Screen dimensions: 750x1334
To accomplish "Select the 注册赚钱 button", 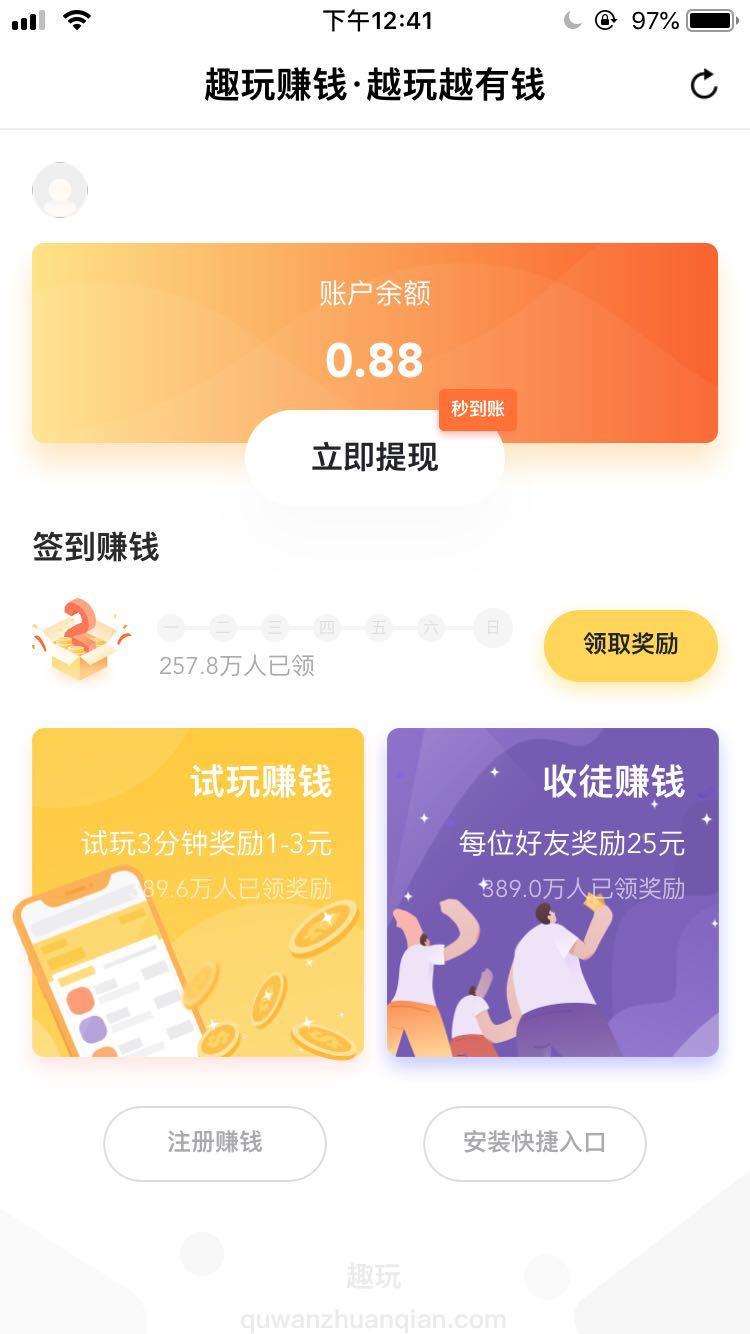I will [215, 1143].
